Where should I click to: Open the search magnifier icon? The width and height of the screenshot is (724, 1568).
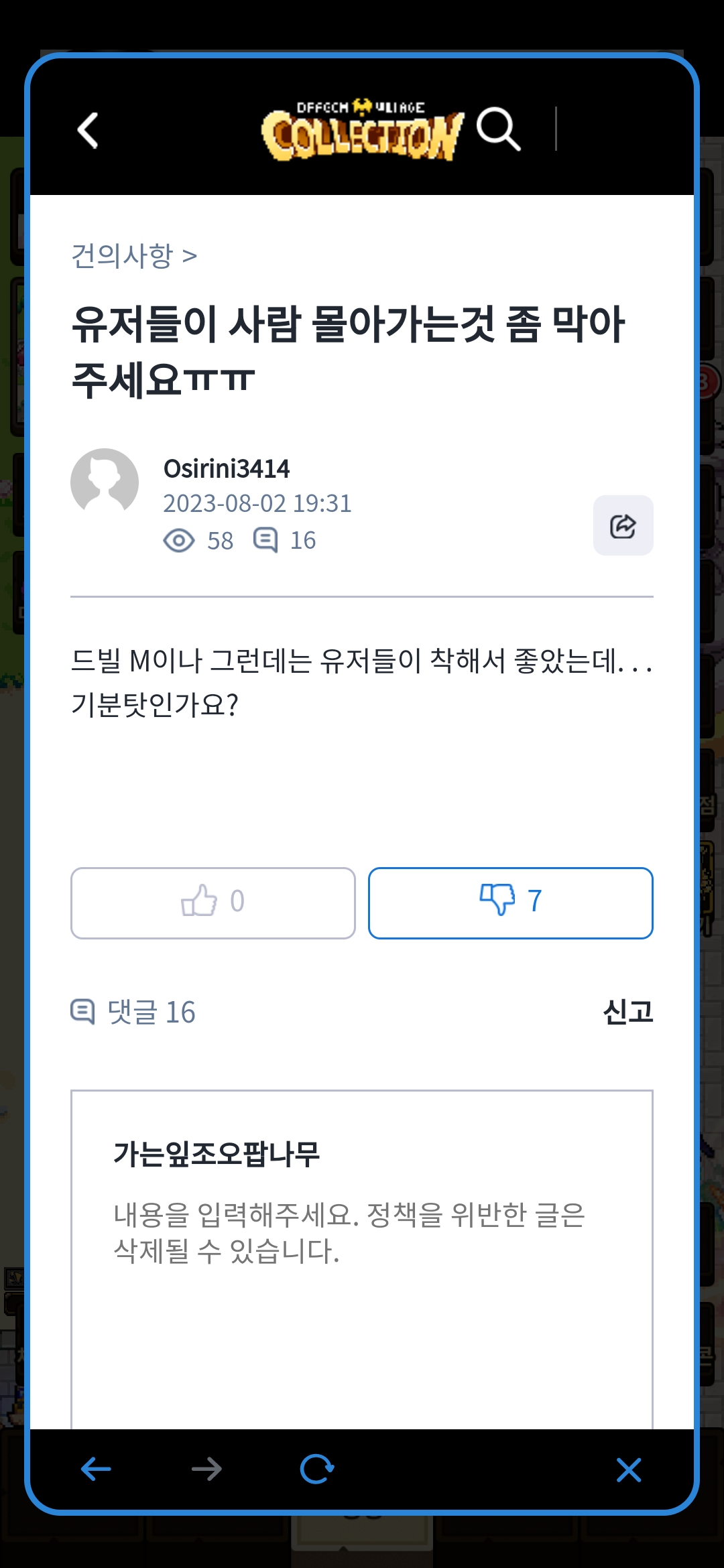pos(498,129)
